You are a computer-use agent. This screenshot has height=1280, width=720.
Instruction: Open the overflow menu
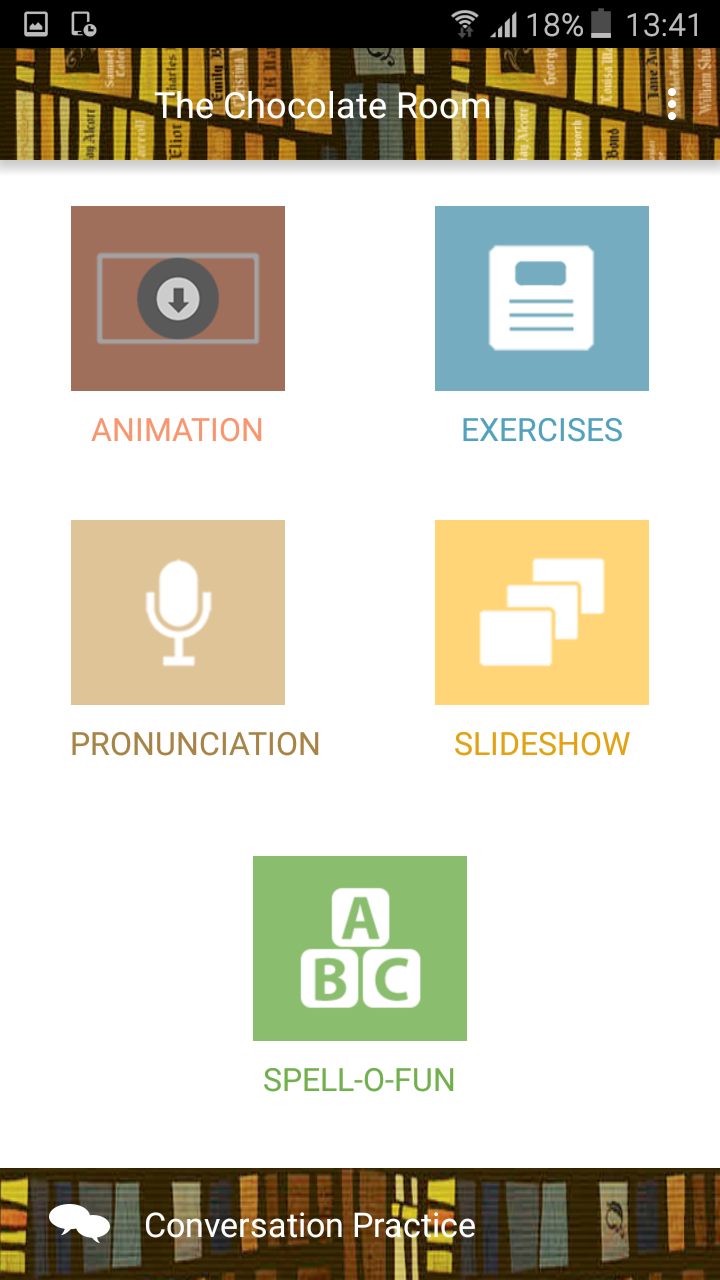tap(672, 104)
